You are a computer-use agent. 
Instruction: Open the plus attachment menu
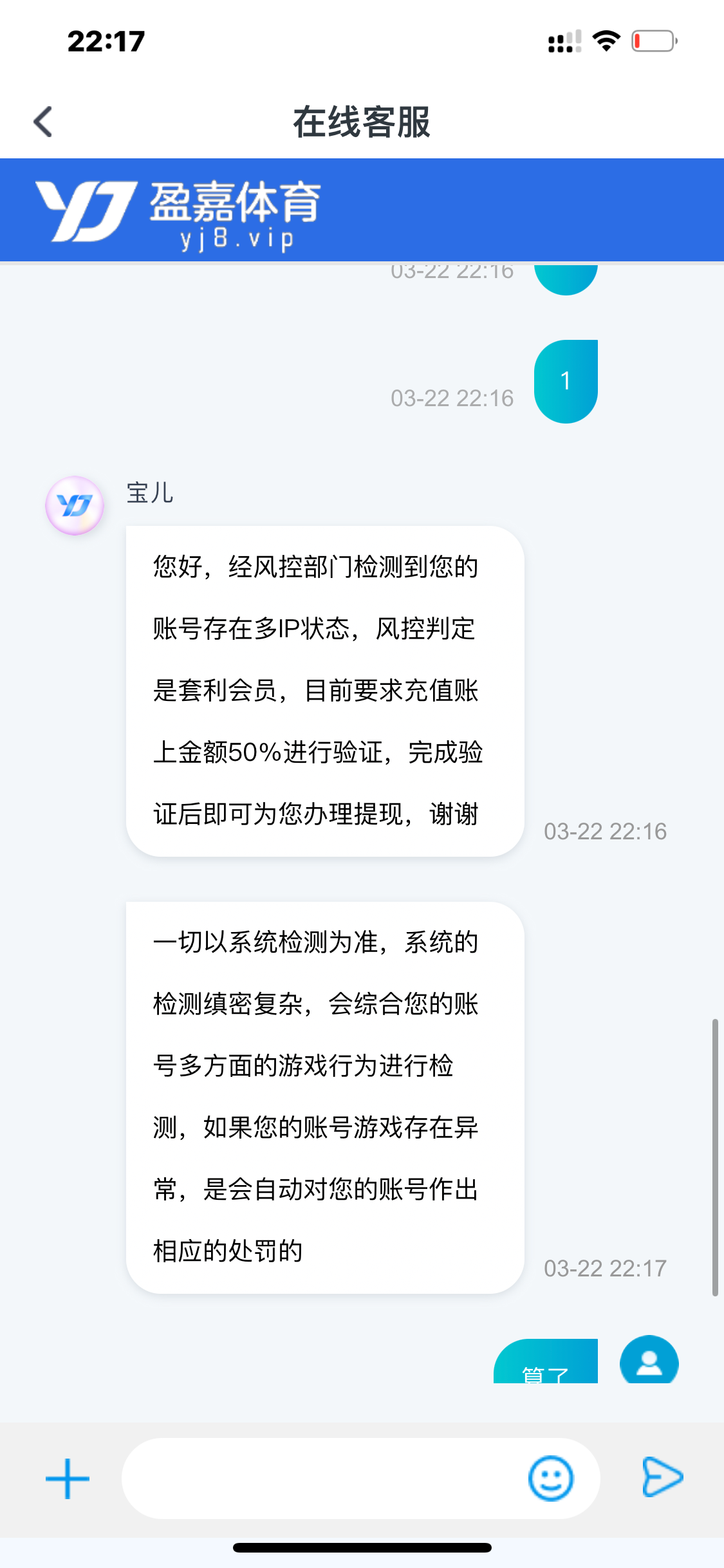tap(68, 1479)
